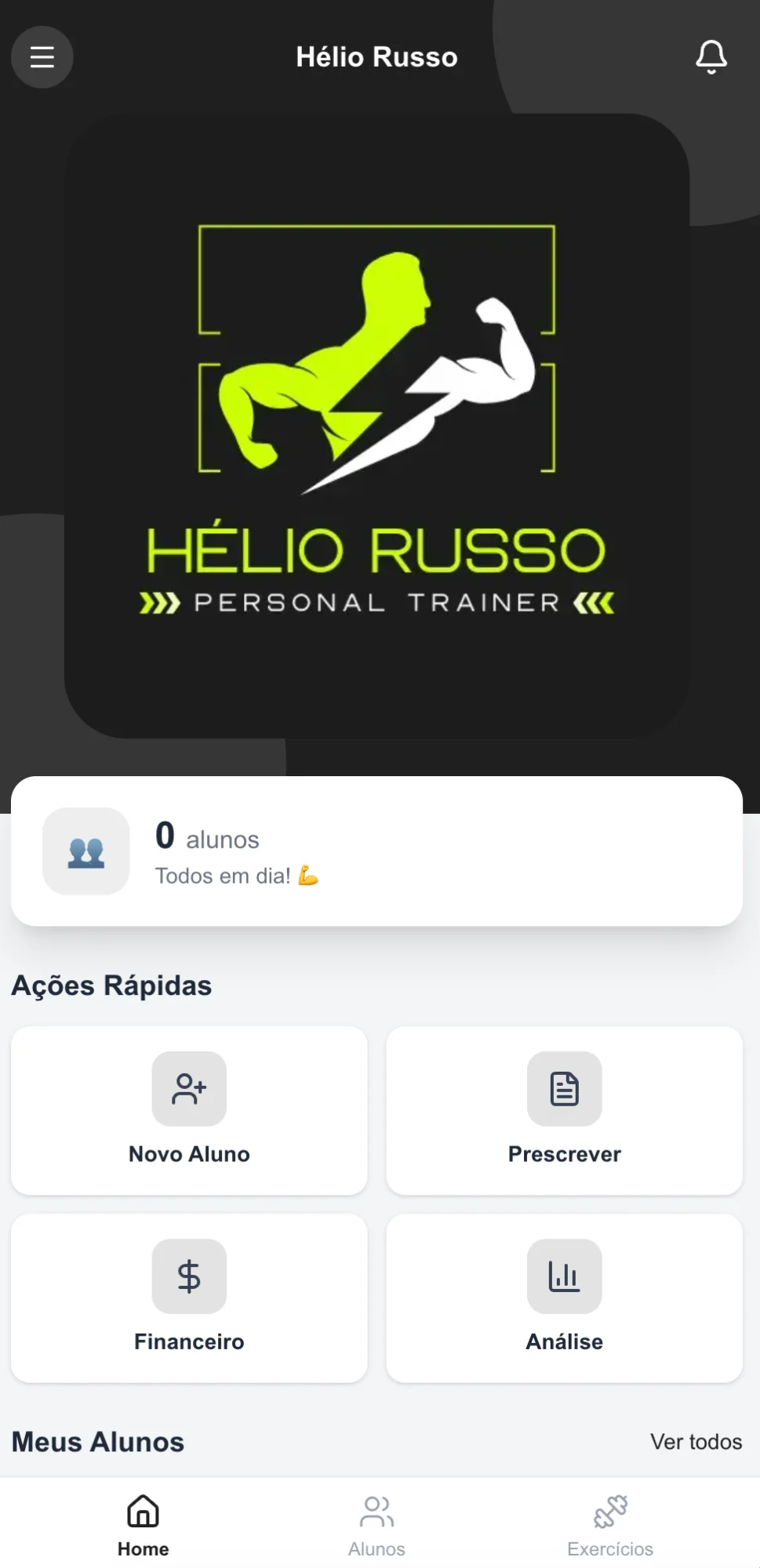Screen dimensions: 760x1568
Task: Click the Hélio Russo personal trainer logo
Action: click(x=376, y=423)
